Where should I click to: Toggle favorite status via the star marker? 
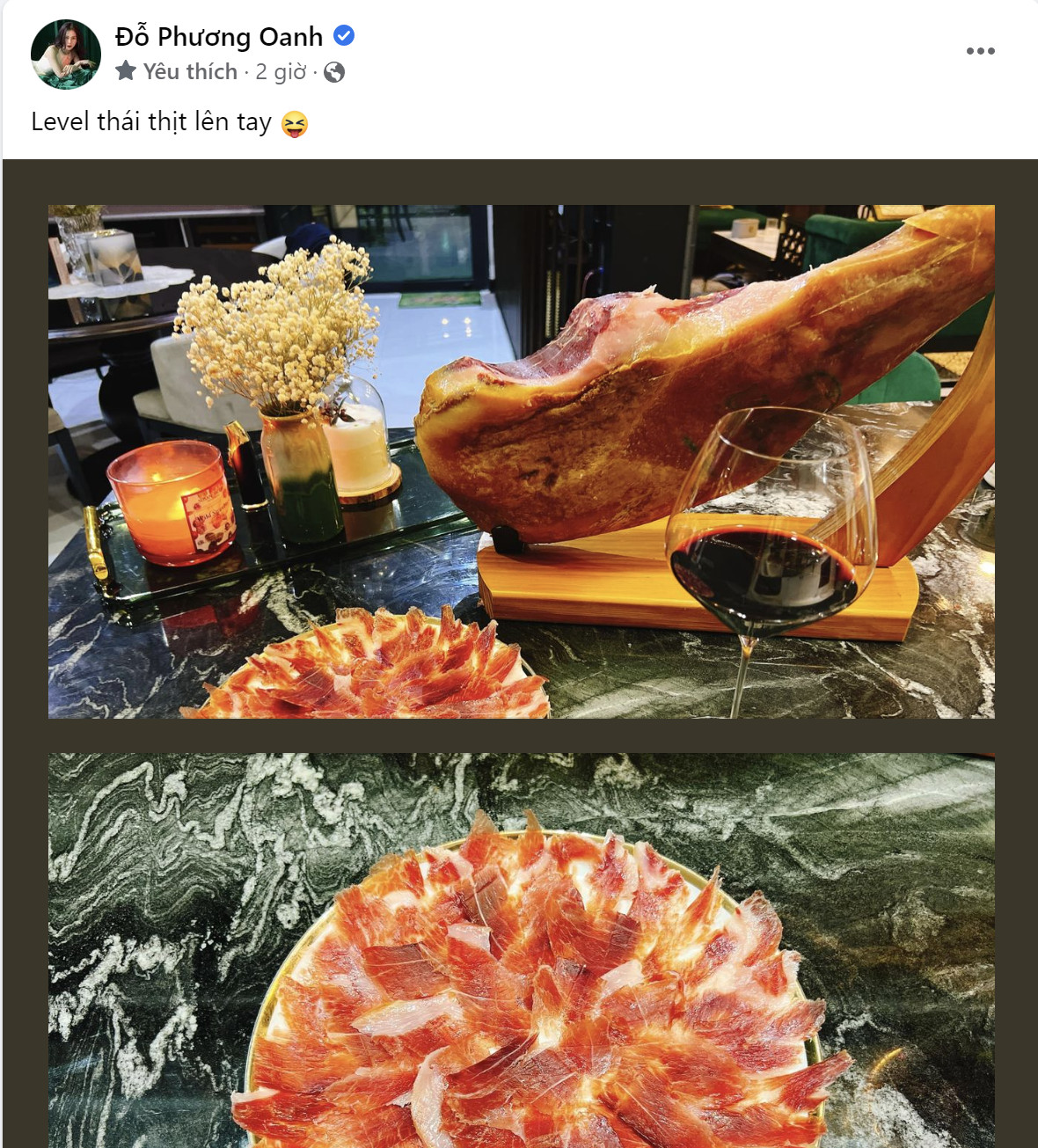point(127,69)
